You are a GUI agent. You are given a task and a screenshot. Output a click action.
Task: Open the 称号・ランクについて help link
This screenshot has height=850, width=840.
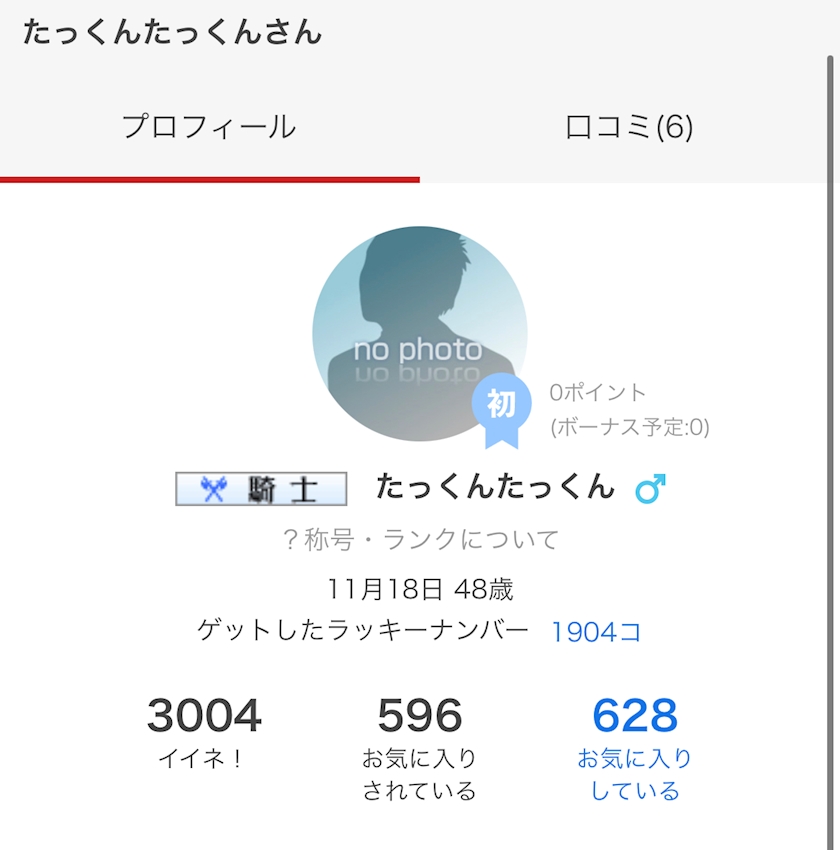point(421,539)
